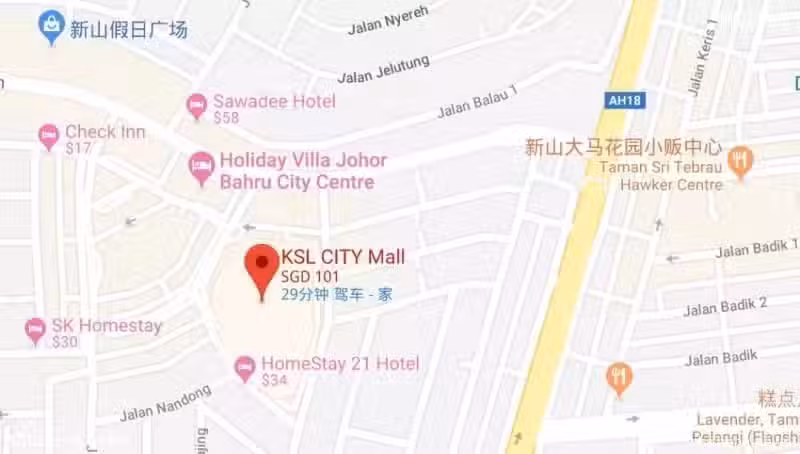Select the Check Inn hotel marker
This screenshot has height=454, width=800.
pyautogui.click(x=48, y=136)
